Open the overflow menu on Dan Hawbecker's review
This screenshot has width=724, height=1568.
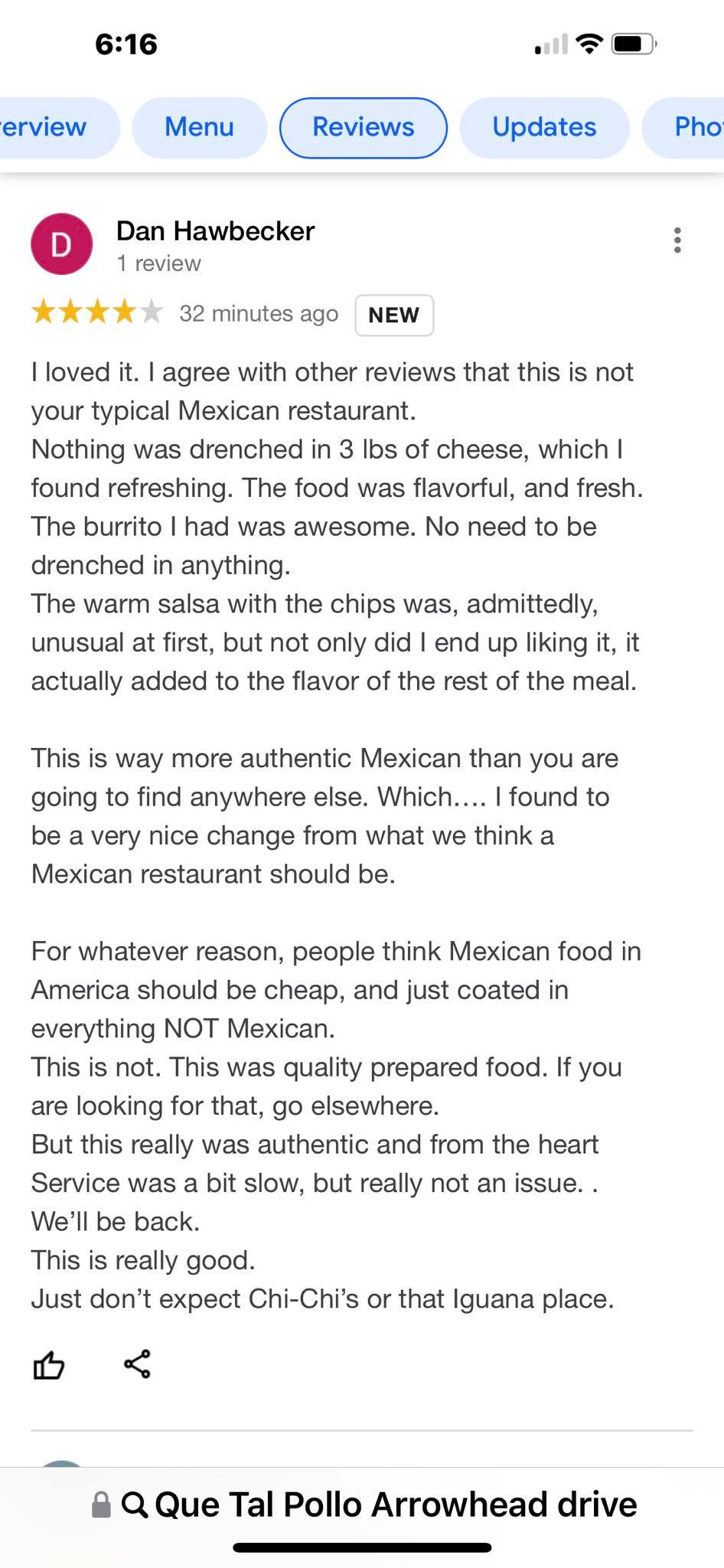coord(677,240)
